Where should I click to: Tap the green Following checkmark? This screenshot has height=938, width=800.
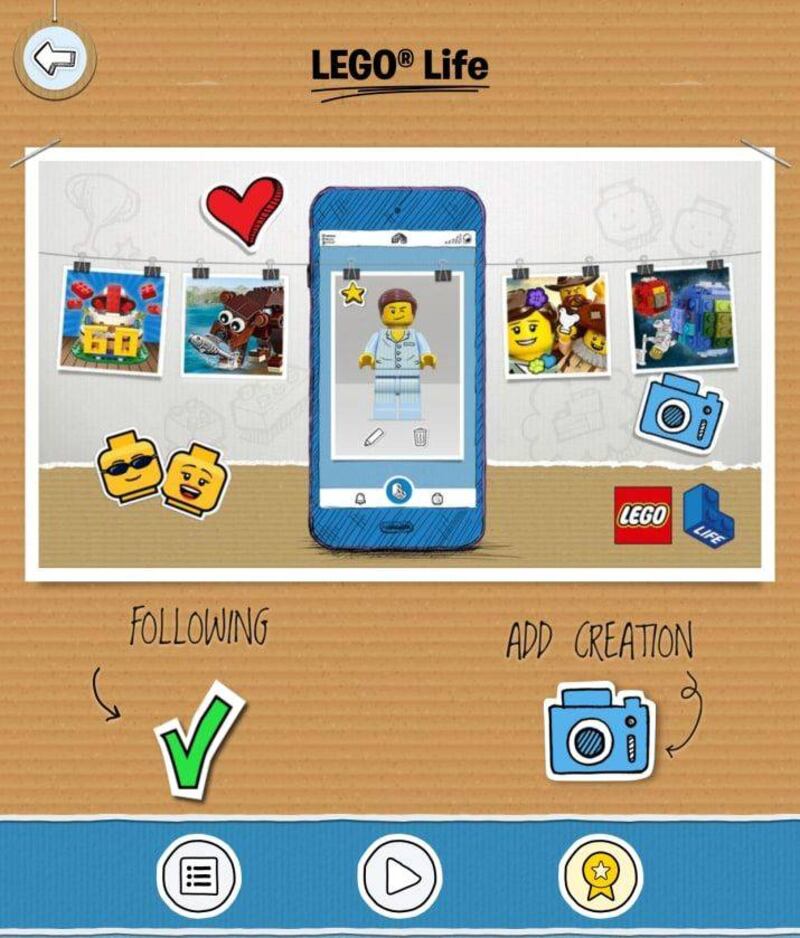[198, 738]
